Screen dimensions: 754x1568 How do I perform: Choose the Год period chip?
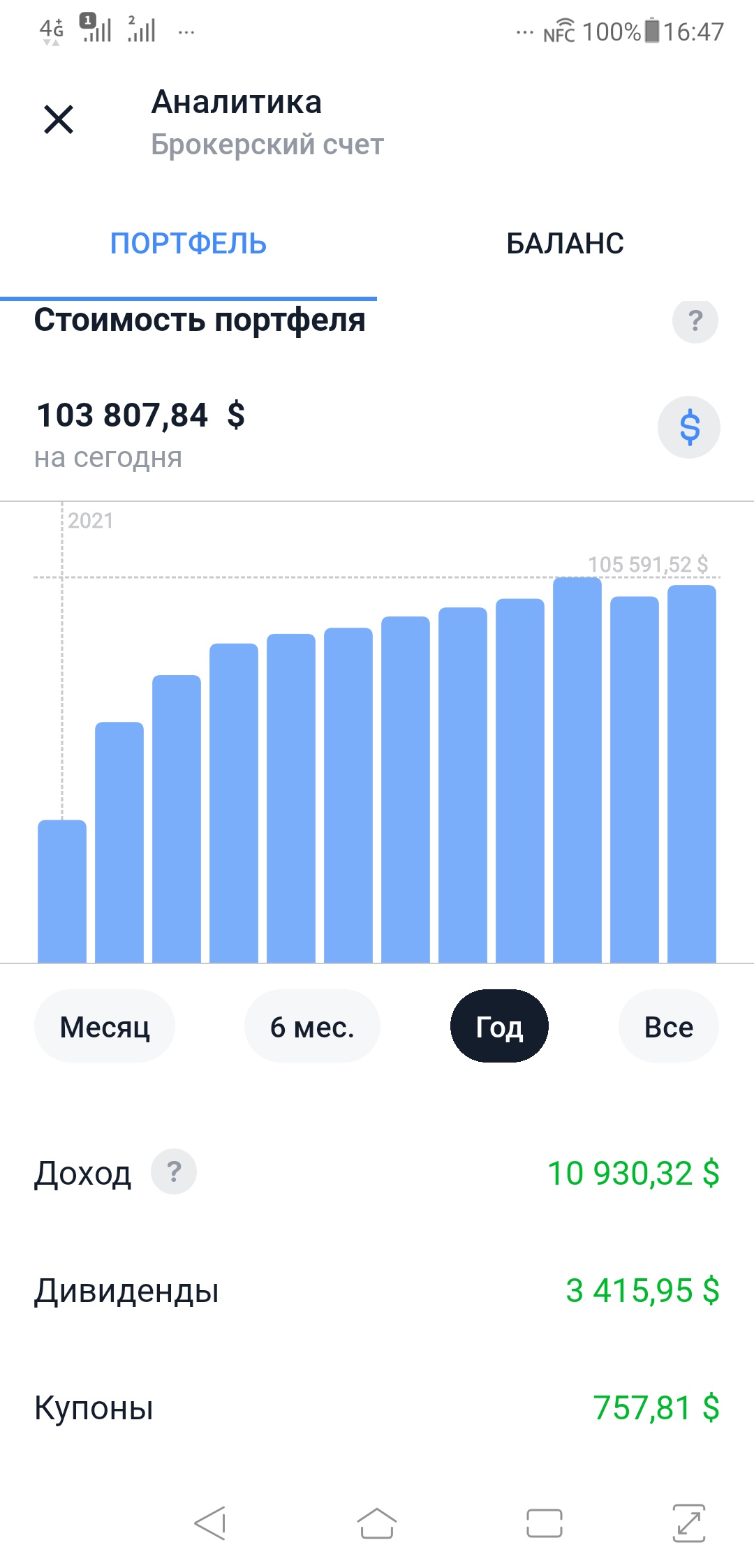pos(499,1027)
